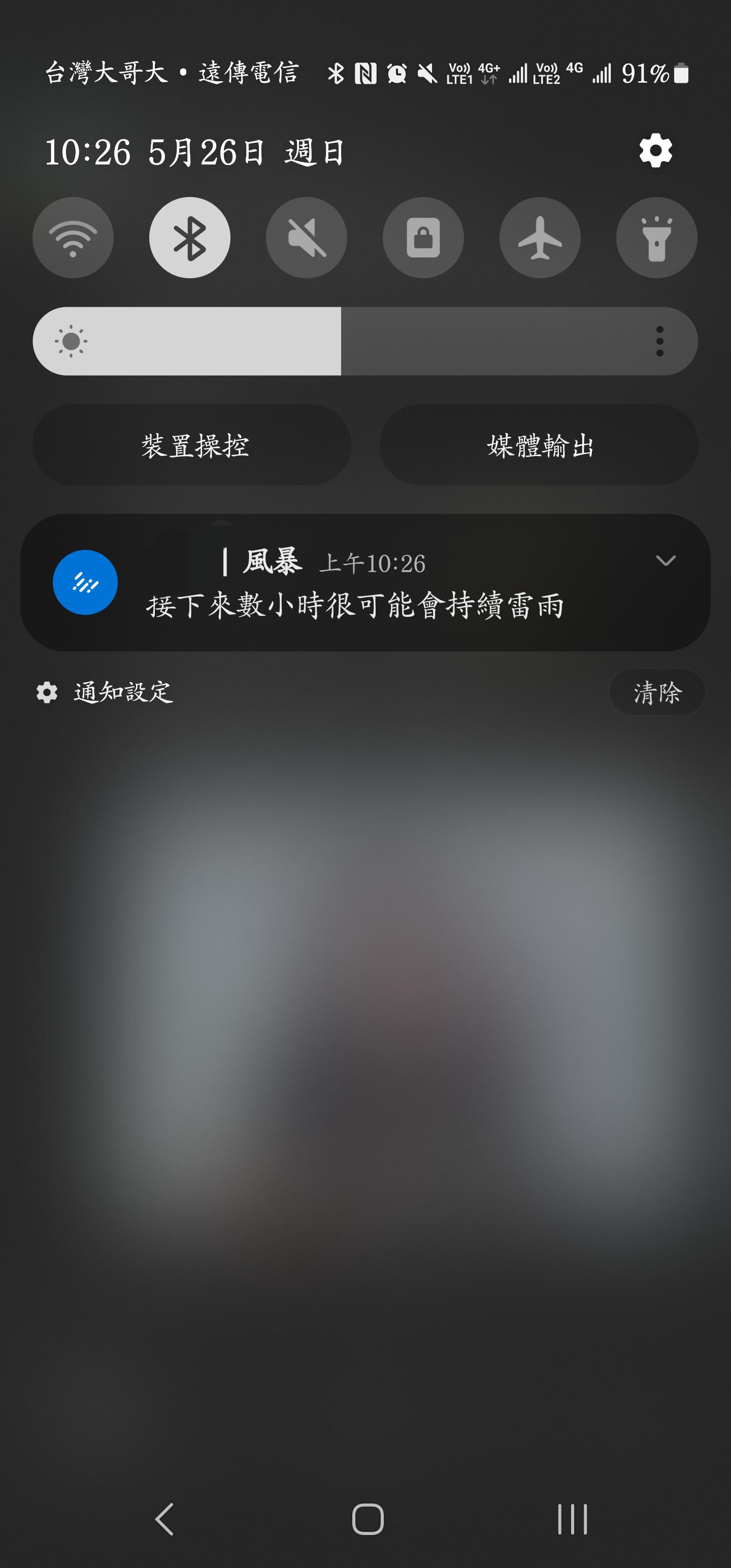Go to the home screen
This screenshot has height=1568, width=731.
[368, 1519]
